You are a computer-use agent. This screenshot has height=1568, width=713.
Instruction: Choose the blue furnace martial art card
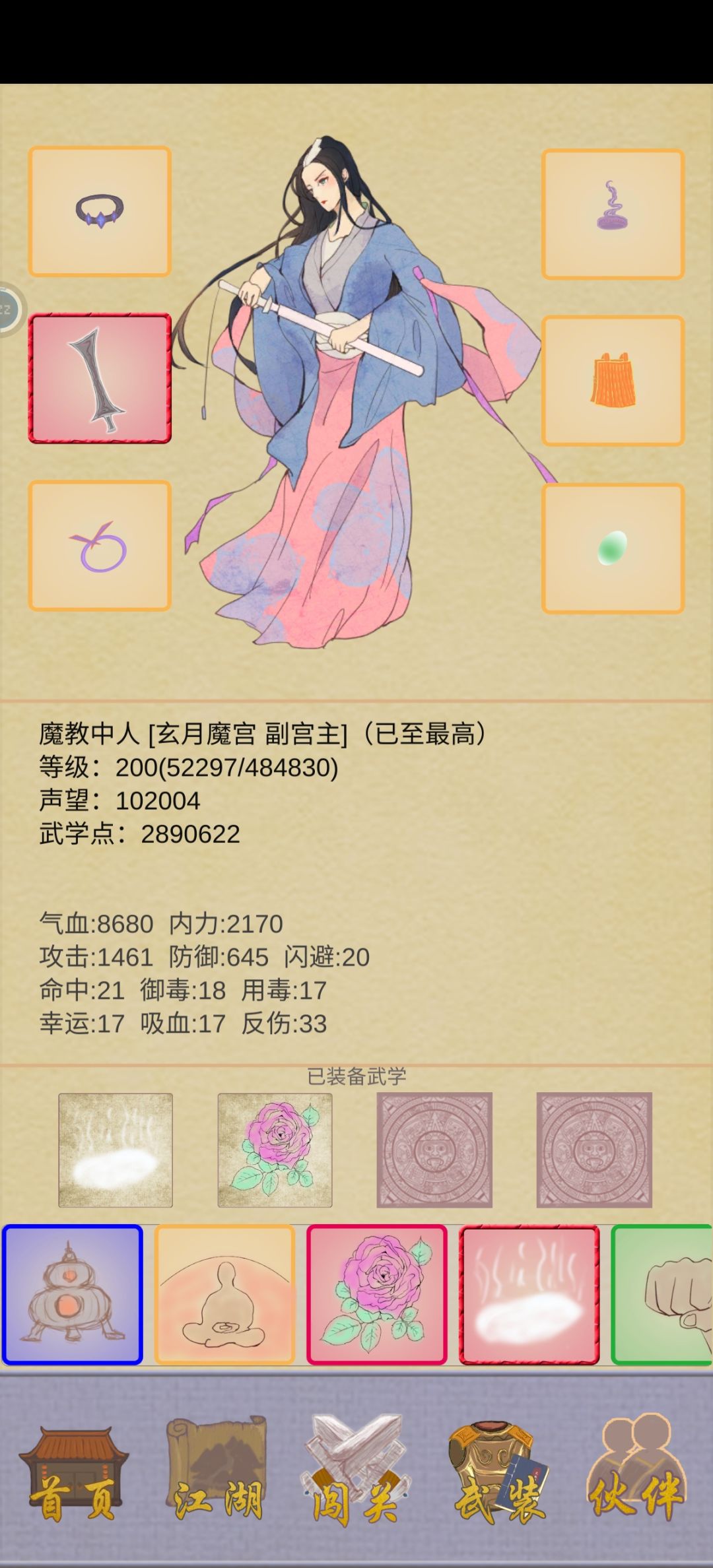(73, 1295)
